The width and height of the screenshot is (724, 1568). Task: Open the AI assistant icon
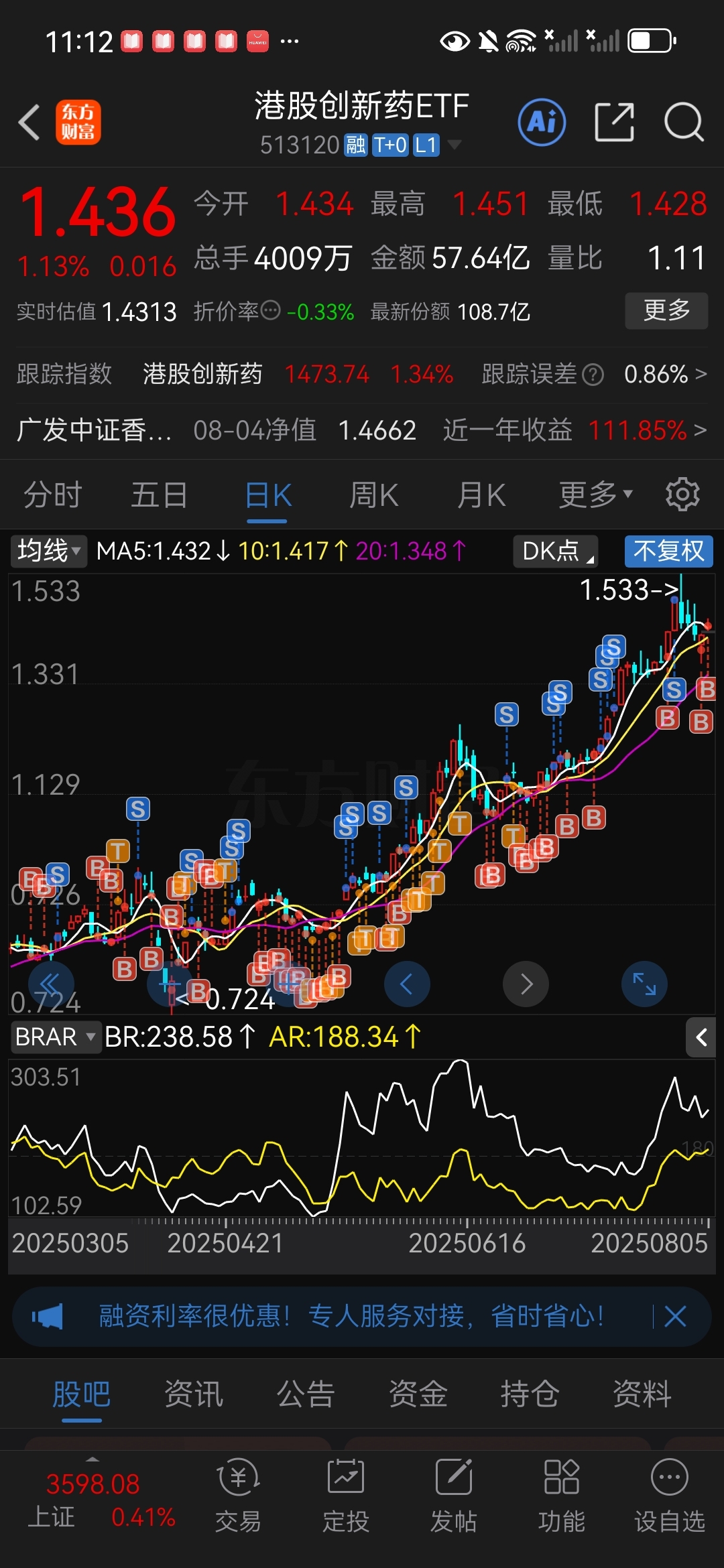(542, 122)
